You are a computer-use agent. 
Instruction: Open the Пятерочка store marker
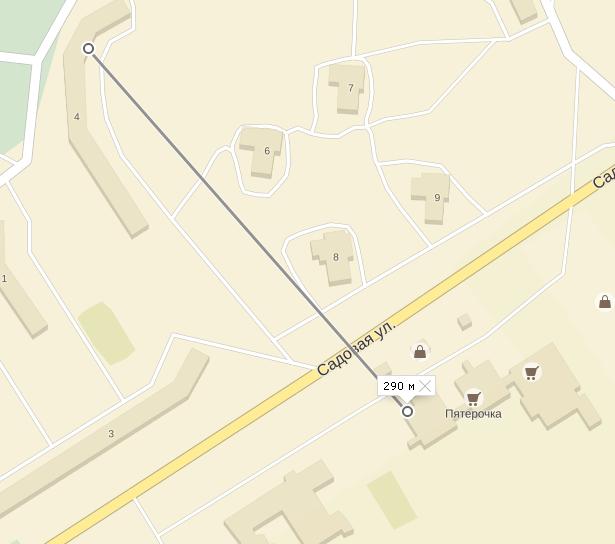[x=474, y=398]
